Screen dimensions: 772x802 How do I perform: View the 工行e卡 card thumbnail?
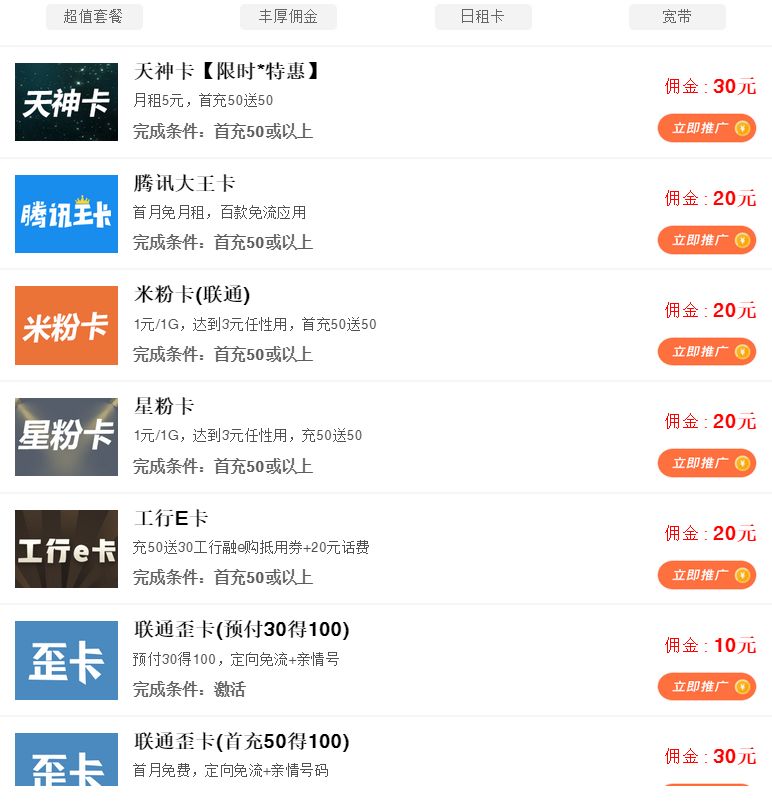click(66, 549)
